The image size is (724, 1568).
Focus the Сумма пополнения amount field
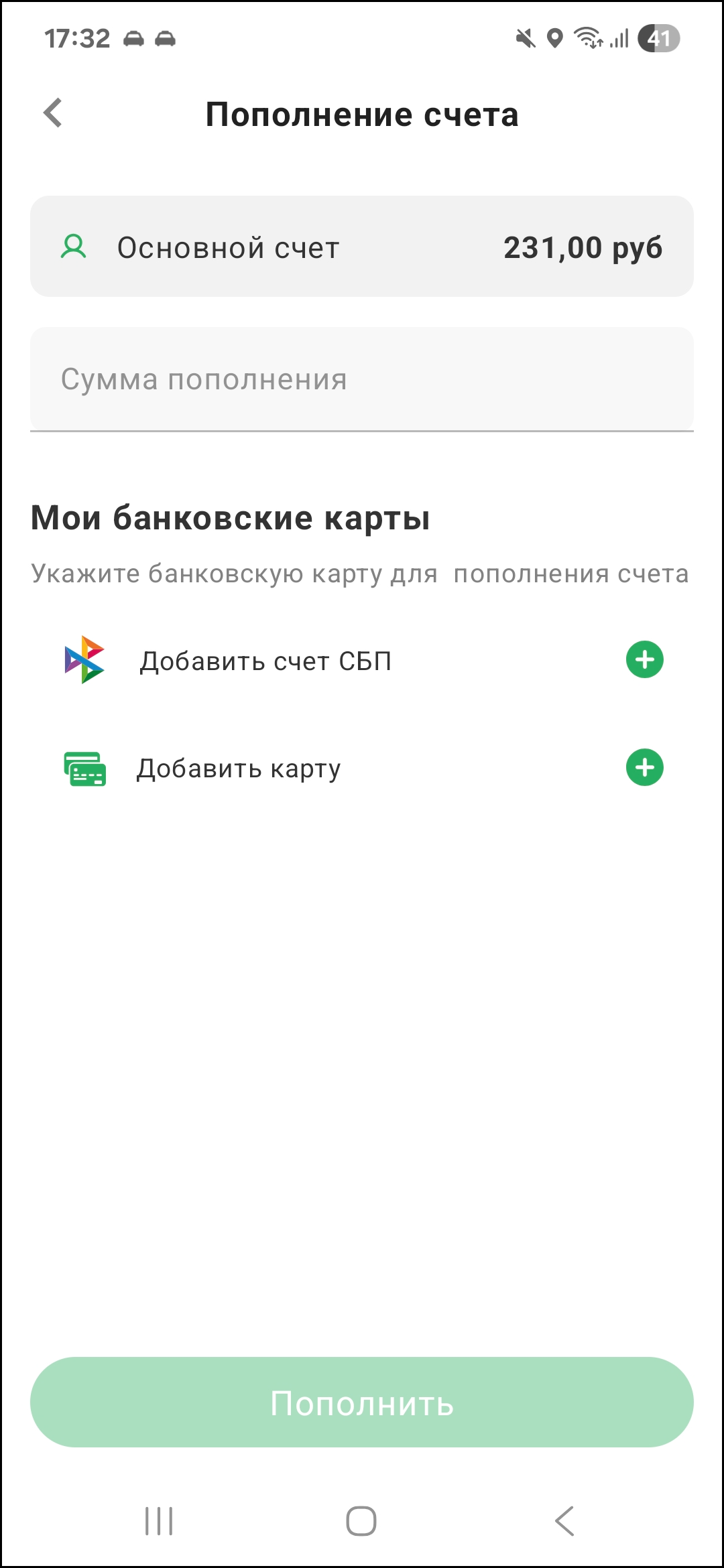pyautogui.click(x=361, y=379)
